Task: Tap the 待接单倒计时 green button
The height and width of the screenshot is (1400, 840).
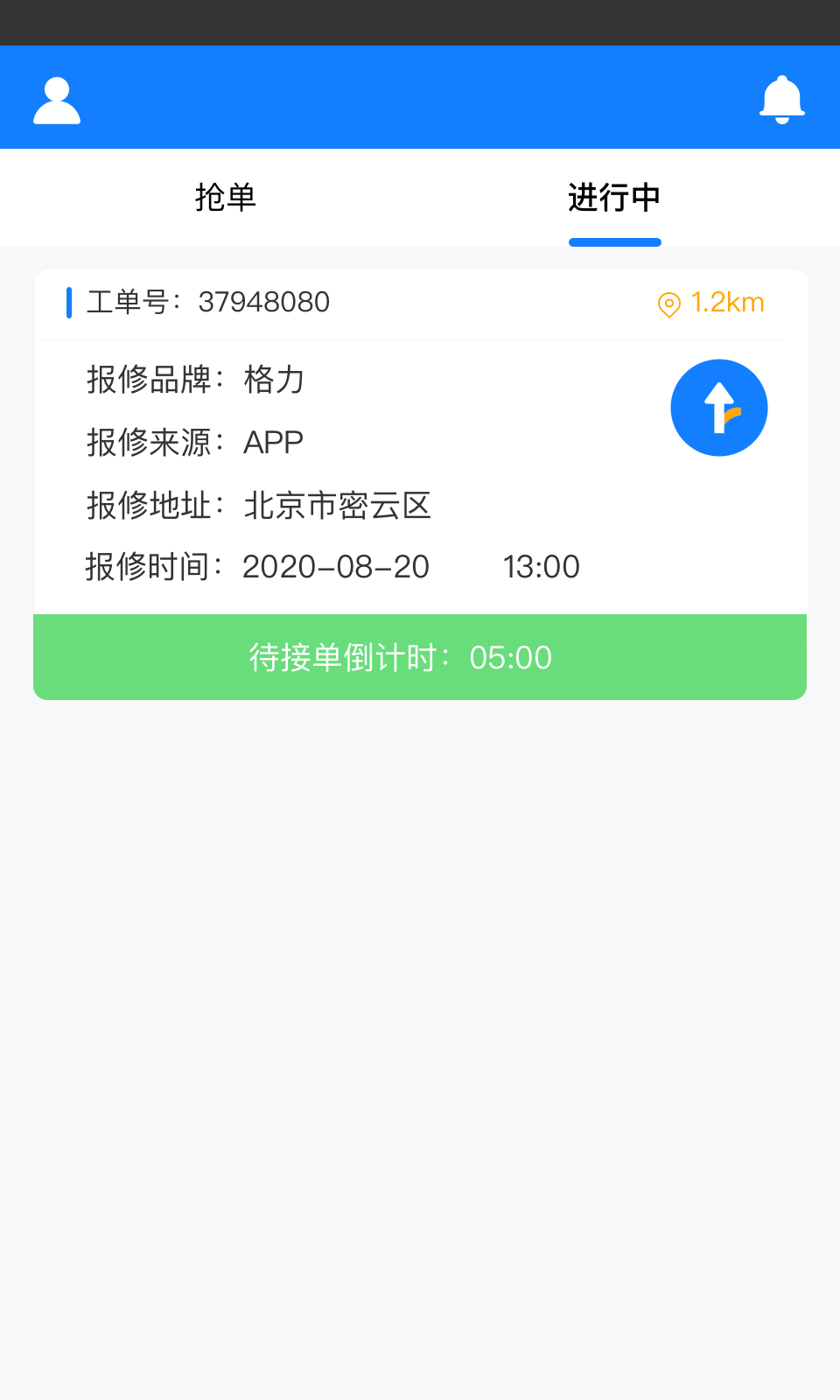Action: (420, 657)
